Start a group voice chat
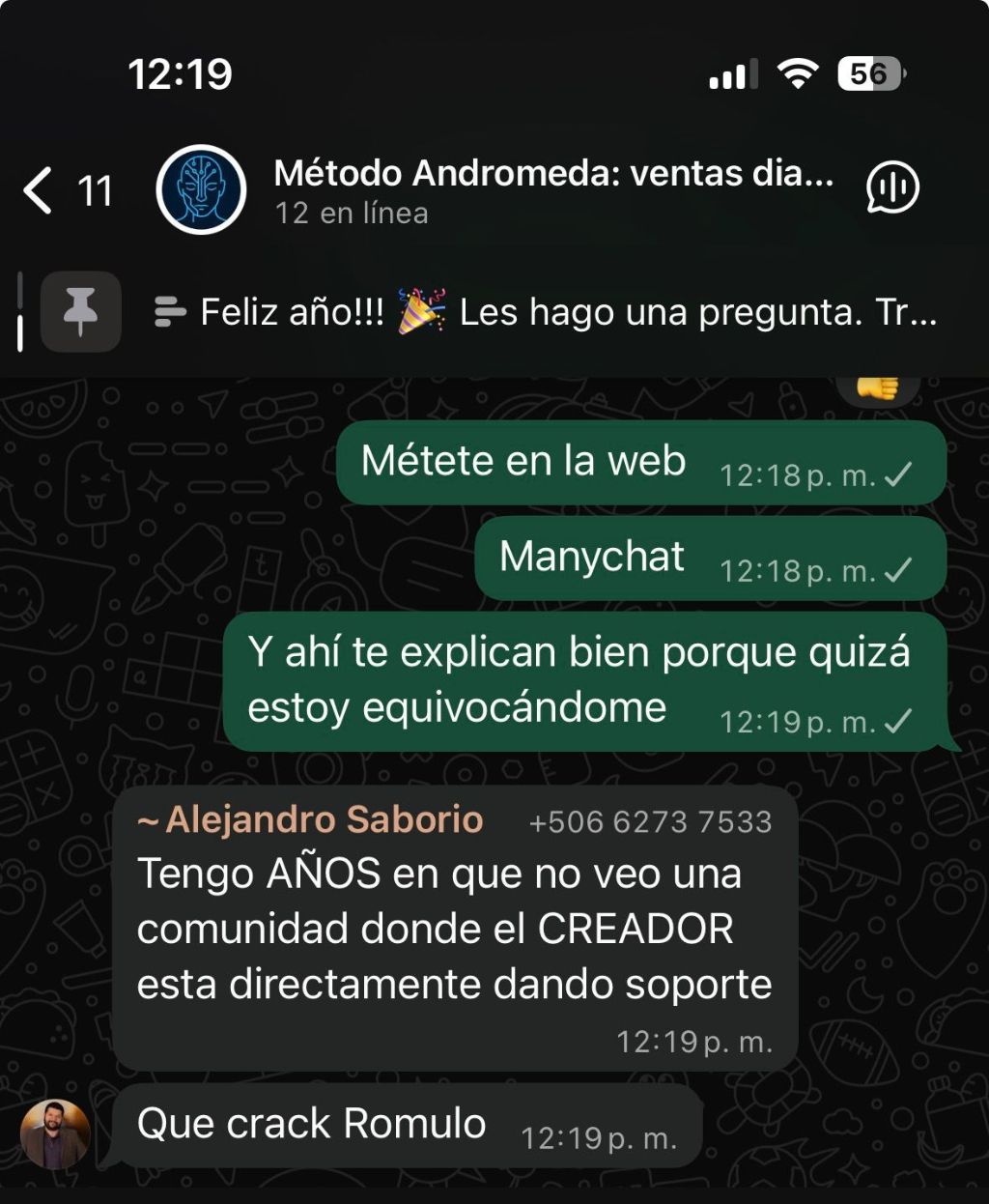 [x=892, y=188]
